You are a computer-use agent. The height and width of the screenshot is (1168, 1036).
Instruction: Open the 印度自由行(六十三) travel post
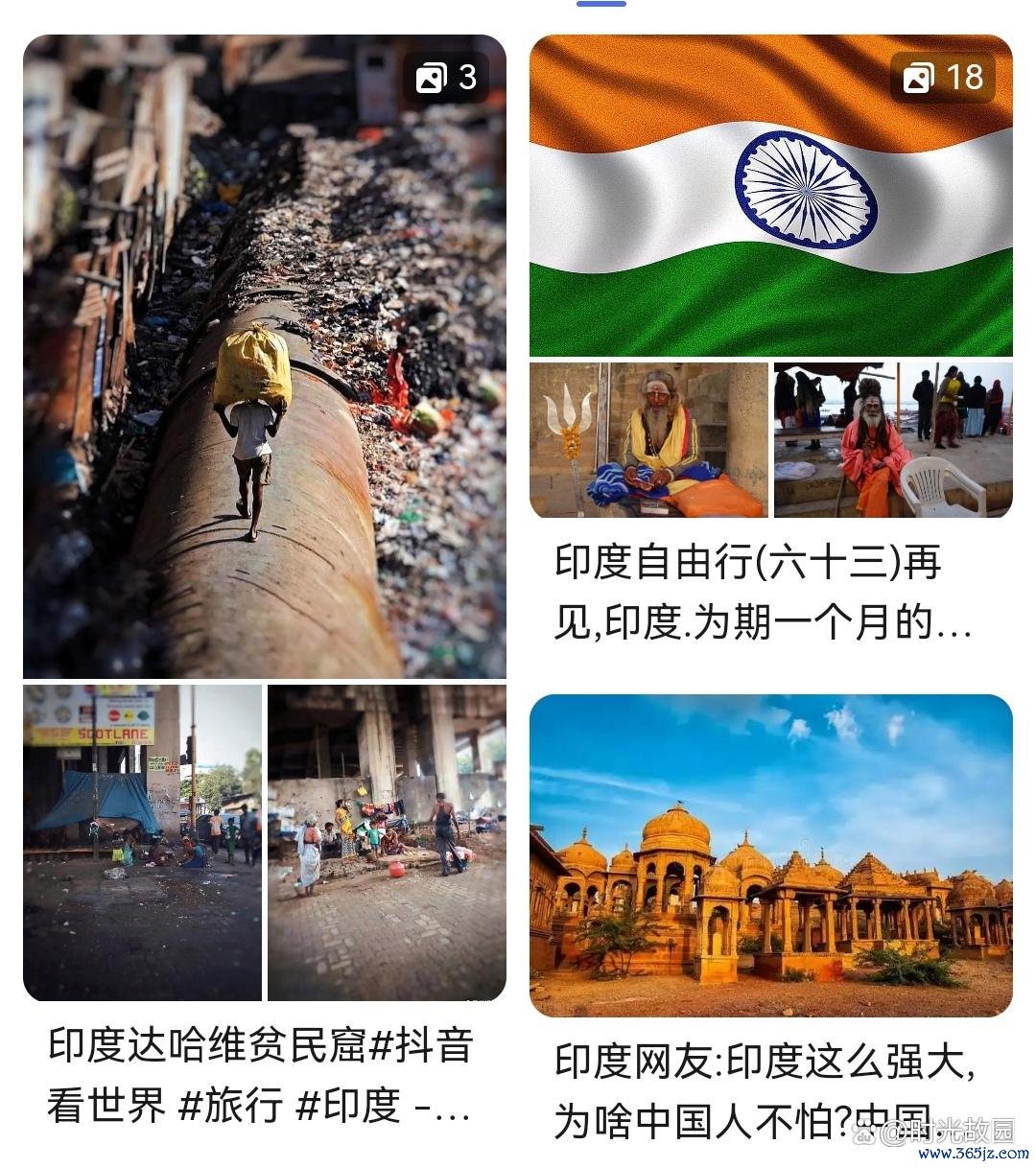[x=765, y=592]
